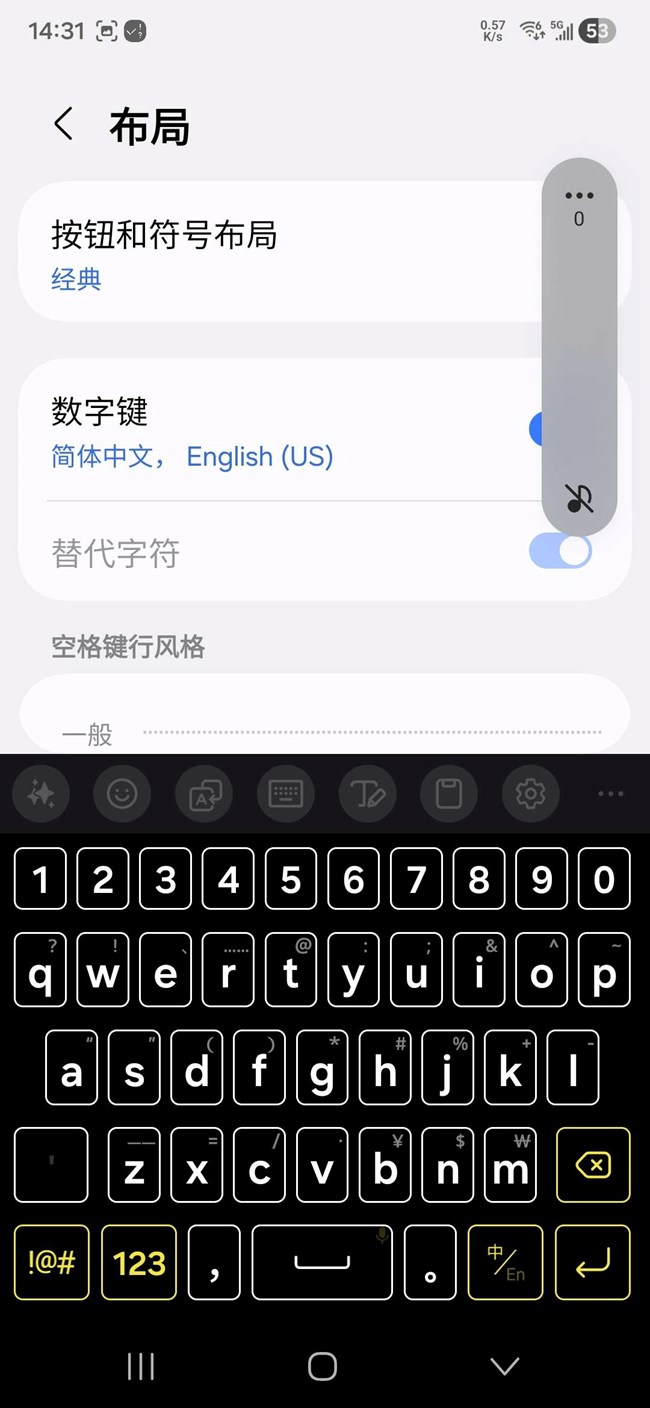Image resolution: width=650 pixels, height=1408 pixels.
Task: Switch keyboard to 123 numeric layout
Action: (139, 1262)
